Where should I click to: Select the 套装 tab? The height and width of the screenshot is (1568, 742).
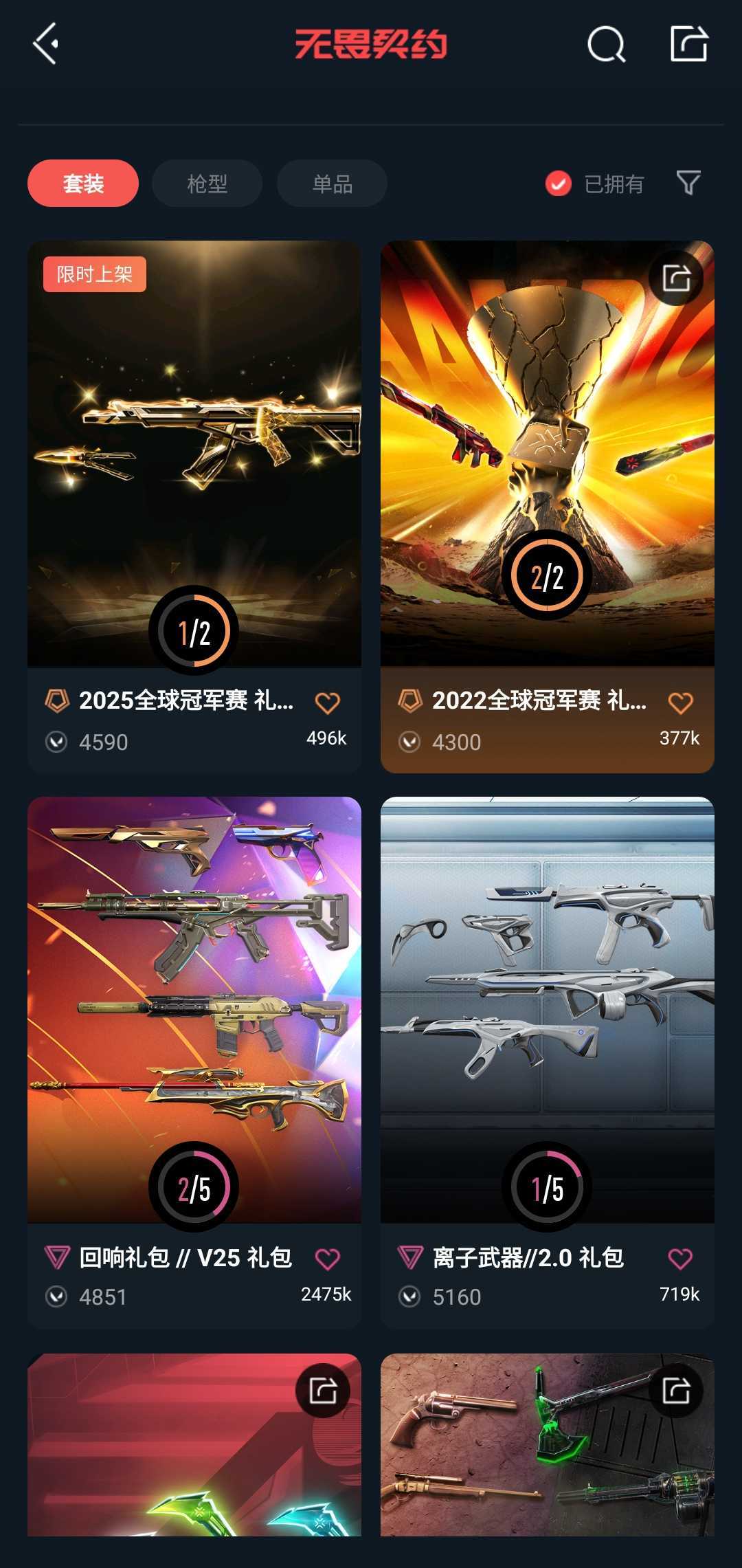(x=83, y=184)
